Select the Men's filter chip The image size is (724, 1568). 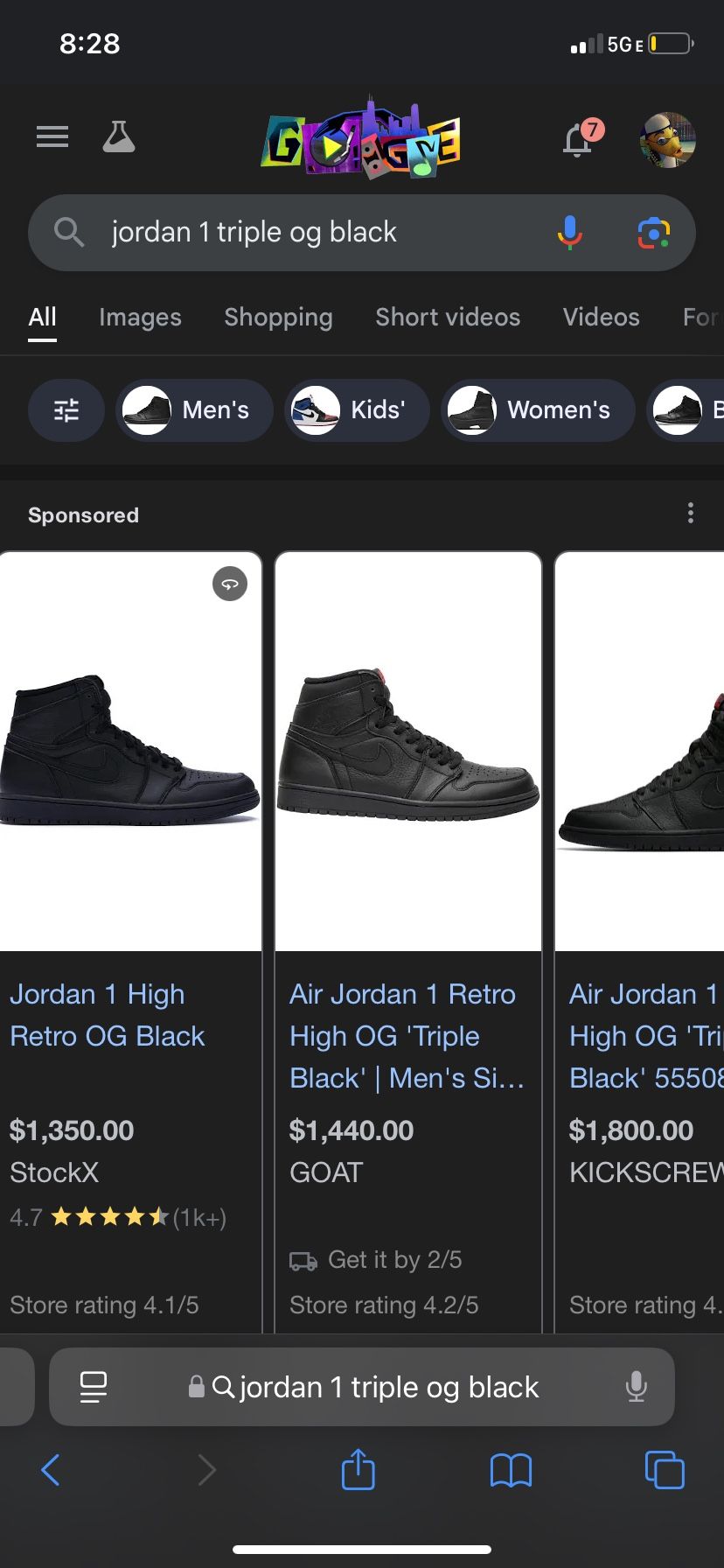(193, 410)
